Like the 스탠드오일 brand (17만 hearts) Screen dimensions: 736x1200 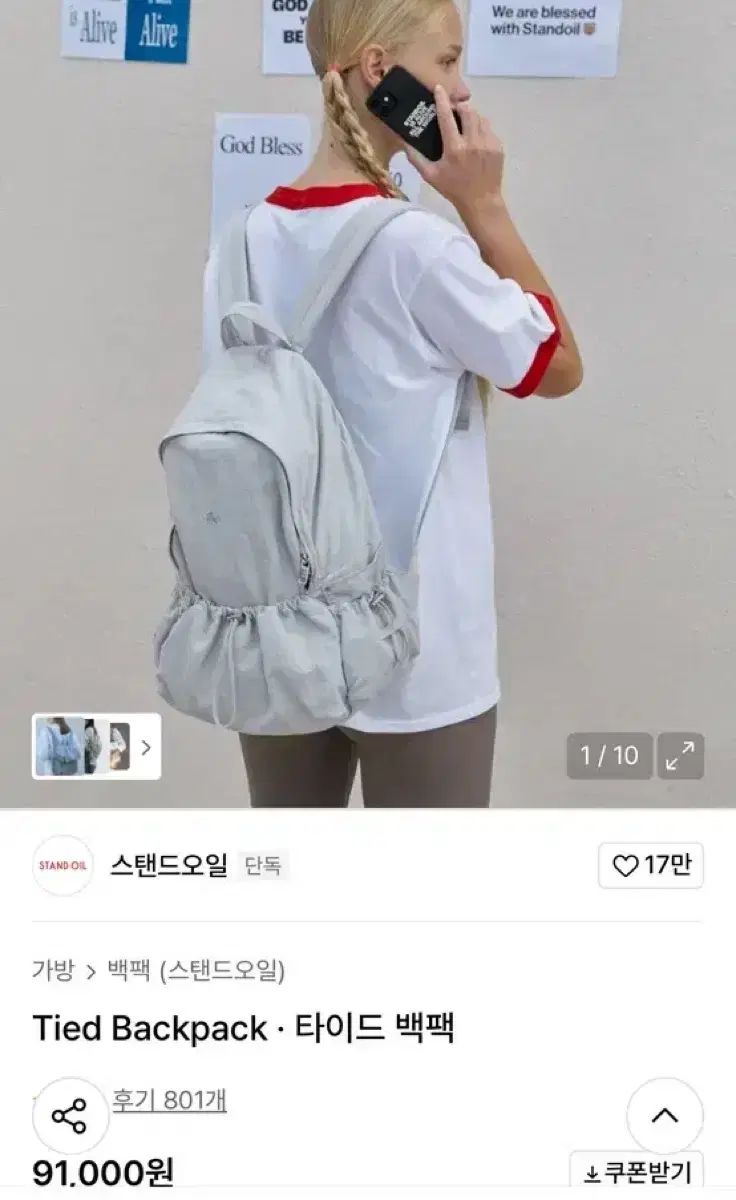click(651, 865)
